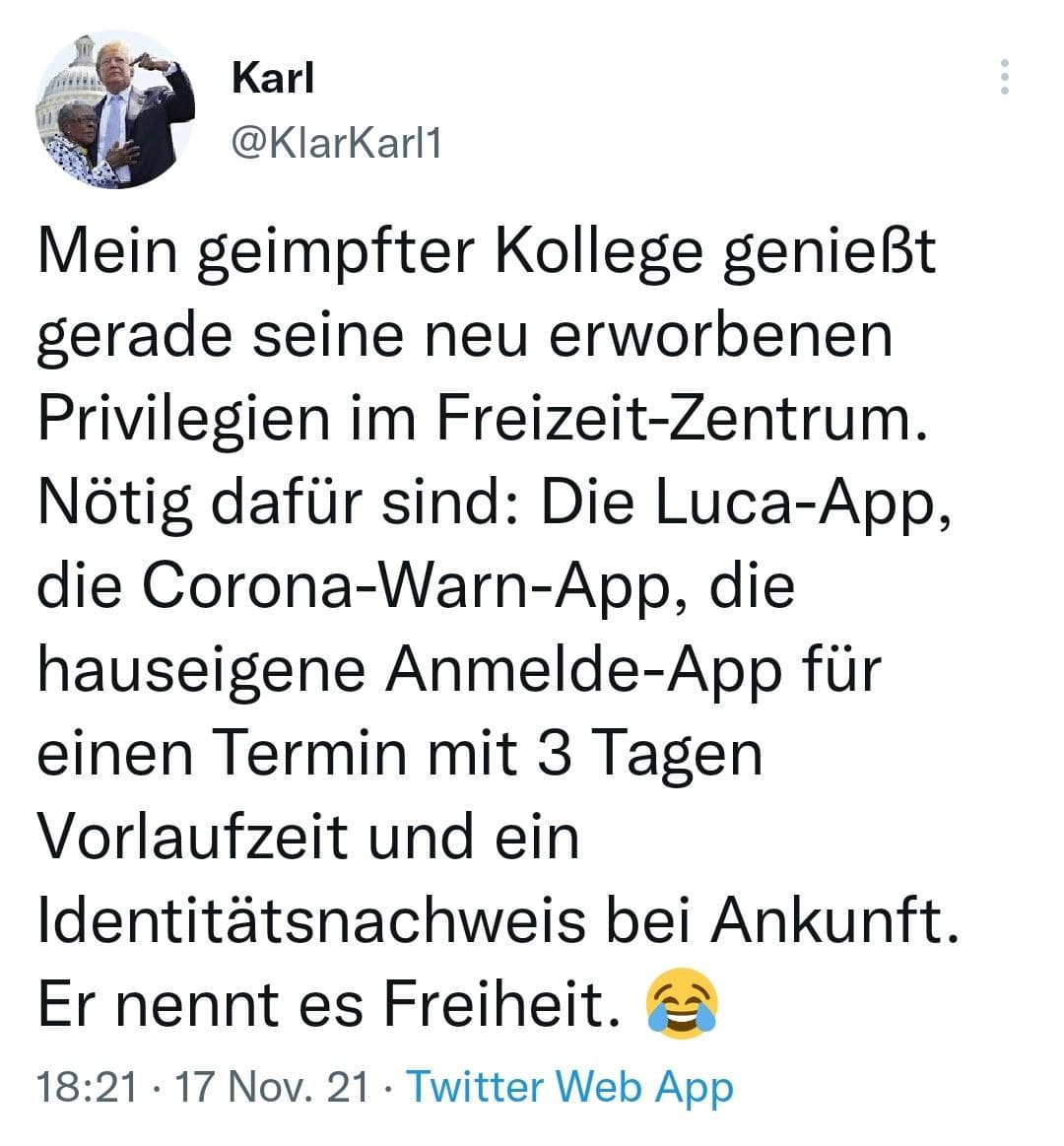Screen dimensions: 1064x1146
Task: Open the tweet's overflow menu
Action: pyautogui.click(x=1004, y=77)
